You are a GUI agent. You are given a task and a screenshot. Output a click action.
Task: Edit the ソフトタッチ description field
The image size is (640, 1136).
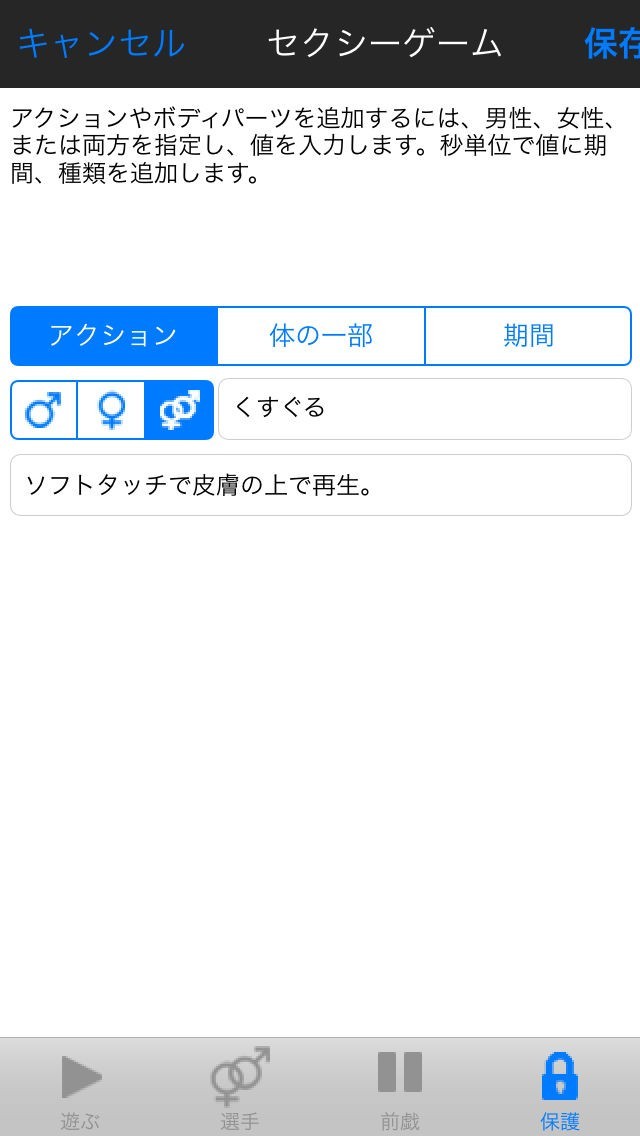320,486
